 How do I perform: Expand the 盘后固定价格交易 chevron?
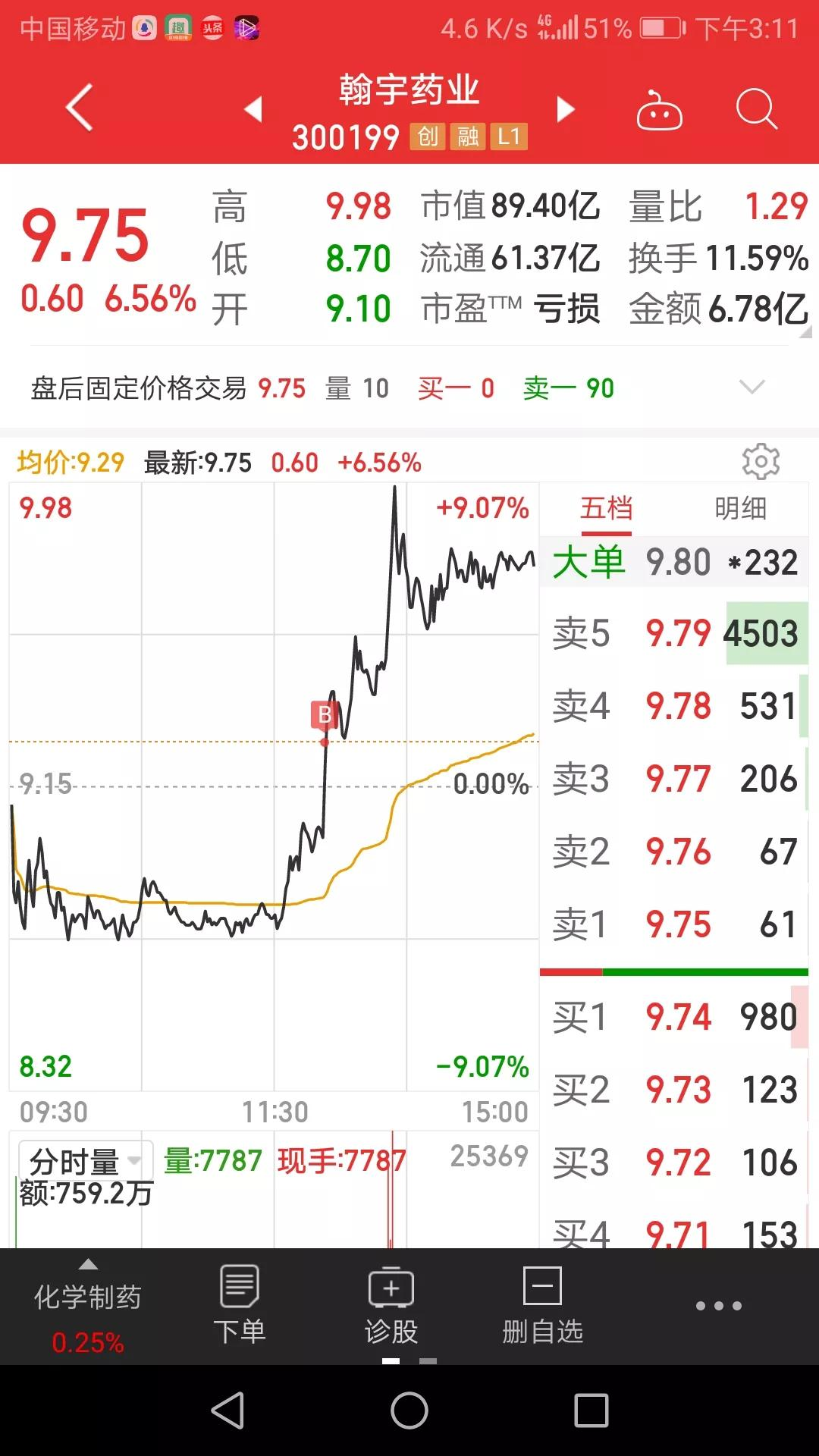tap(752, 388)
